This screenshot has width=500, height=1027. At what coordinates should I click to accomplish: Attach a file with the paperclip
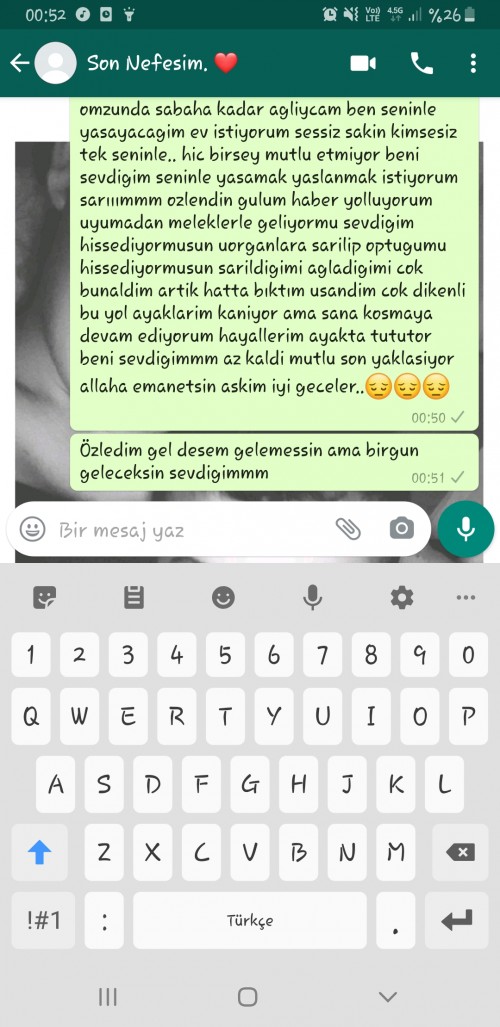click(348, 529)
